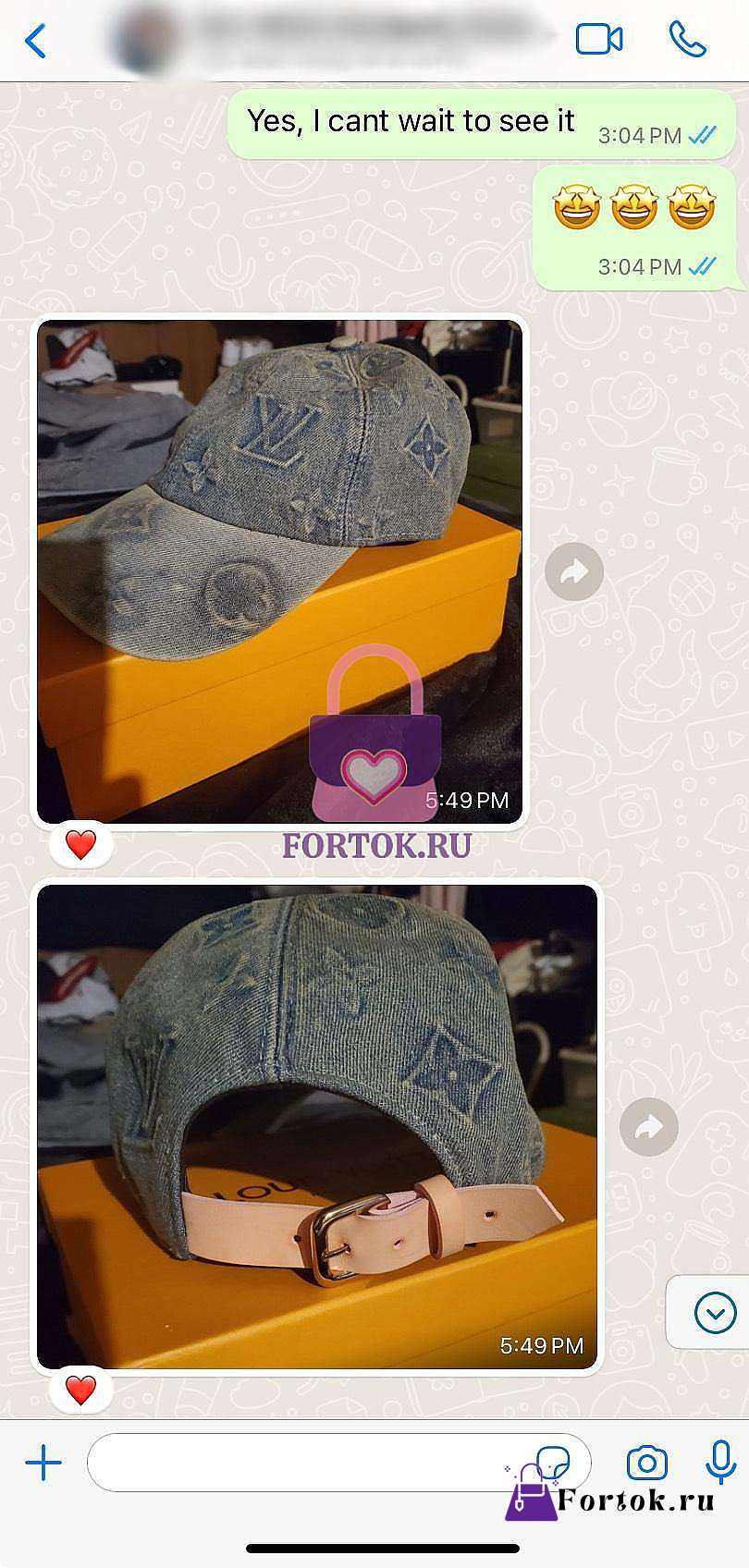Go back to the chat list
Viewport: 749px width, 1568px height.
(x=35, y=41)
